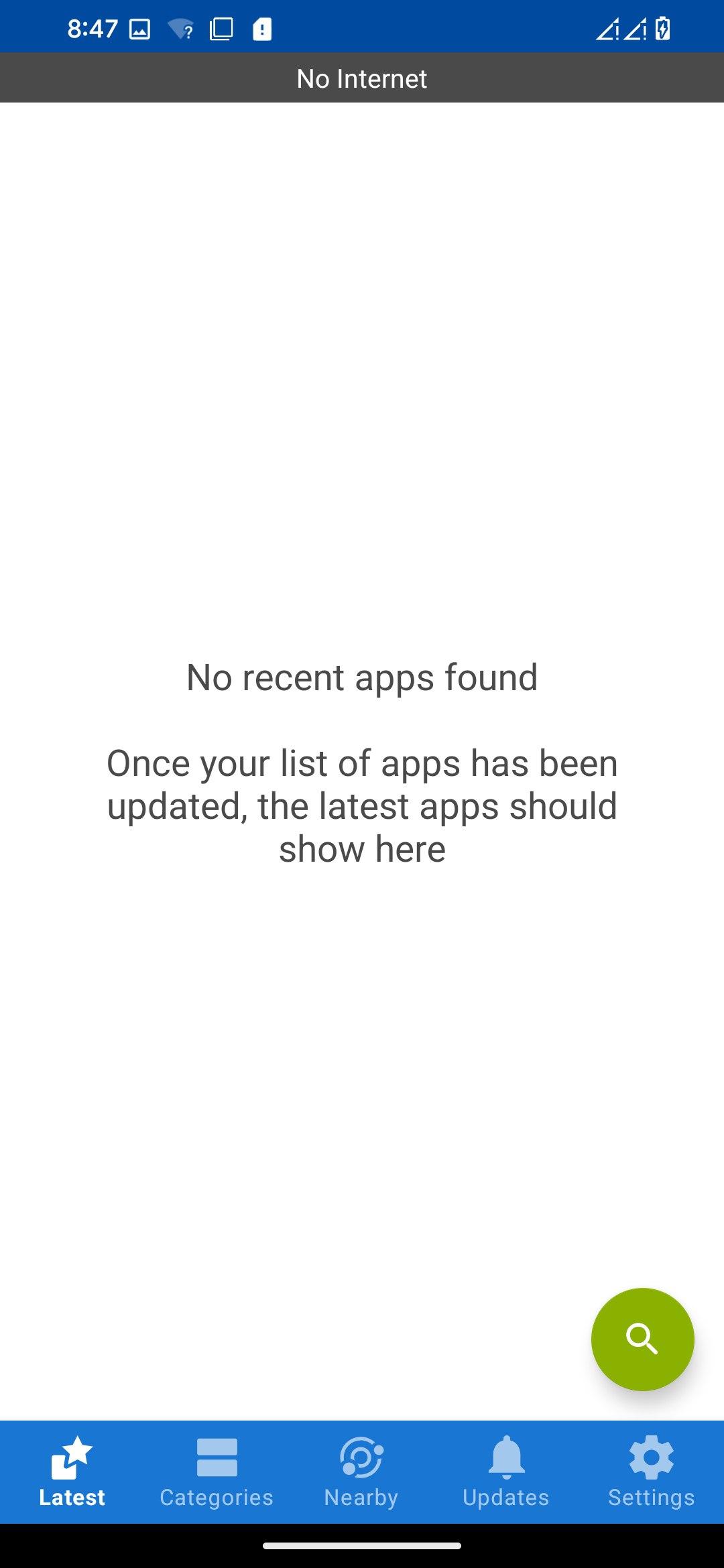Switch to the Categories tab

tap(217, 1472)
